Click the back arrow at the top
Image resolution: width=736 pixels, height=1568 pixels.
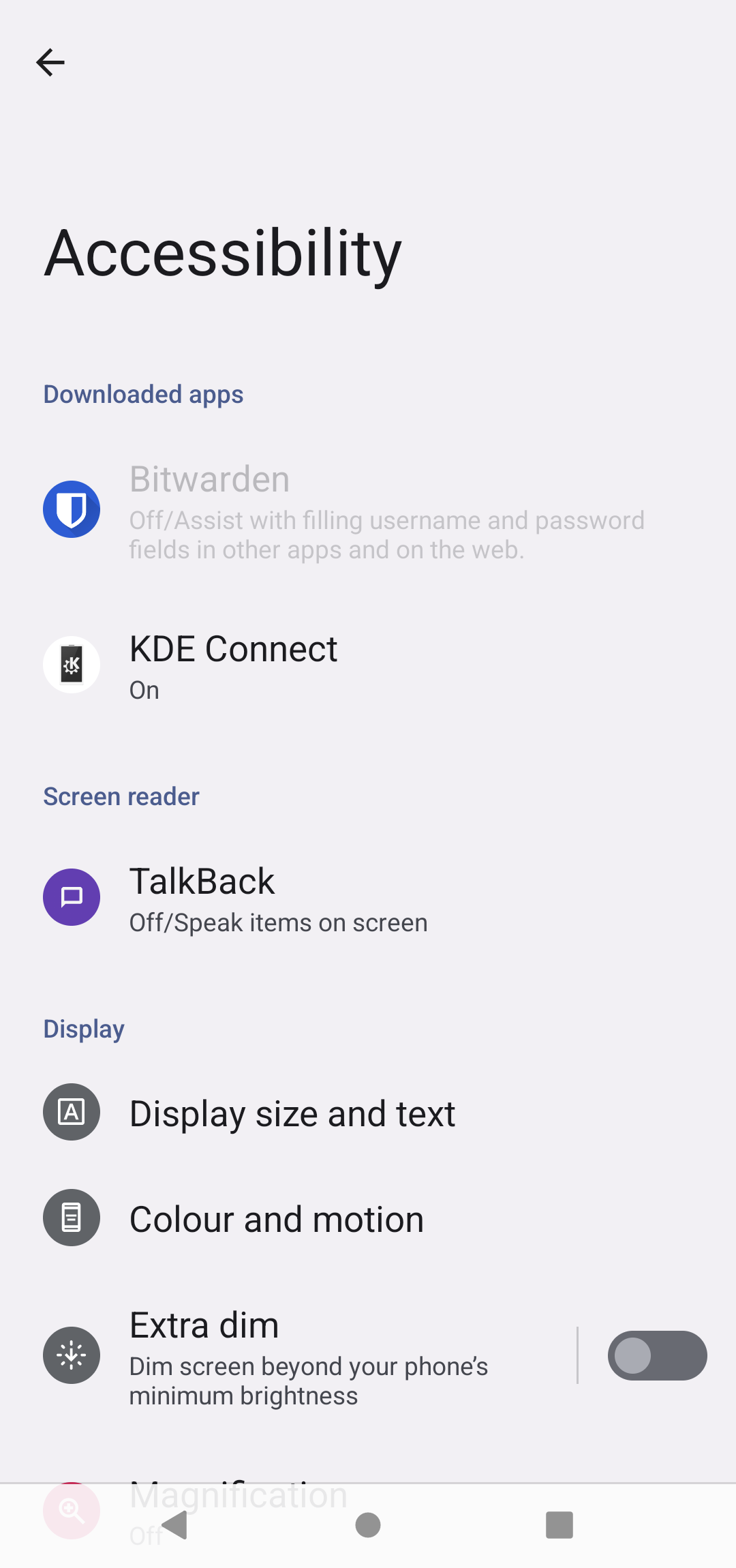(50, 62)
